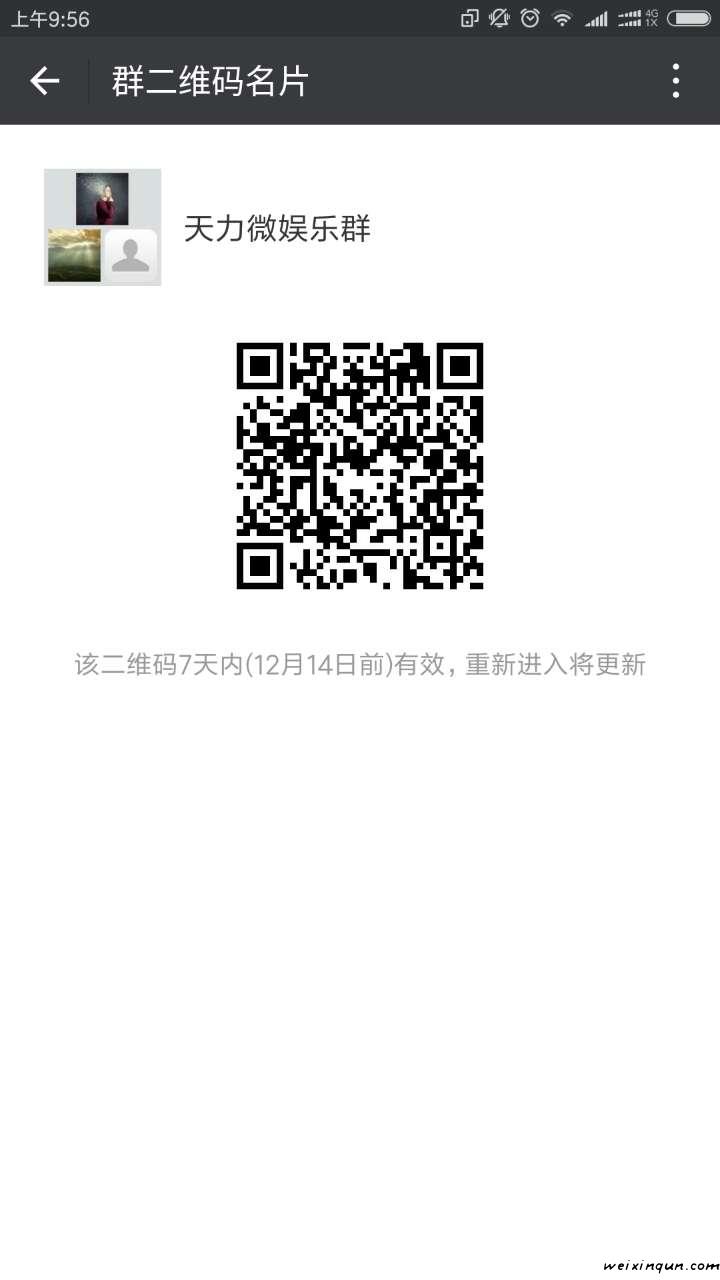The height and width of the screenshot is (1280, 720).
Task: Go back from the group QR code card
Action: 45,81
